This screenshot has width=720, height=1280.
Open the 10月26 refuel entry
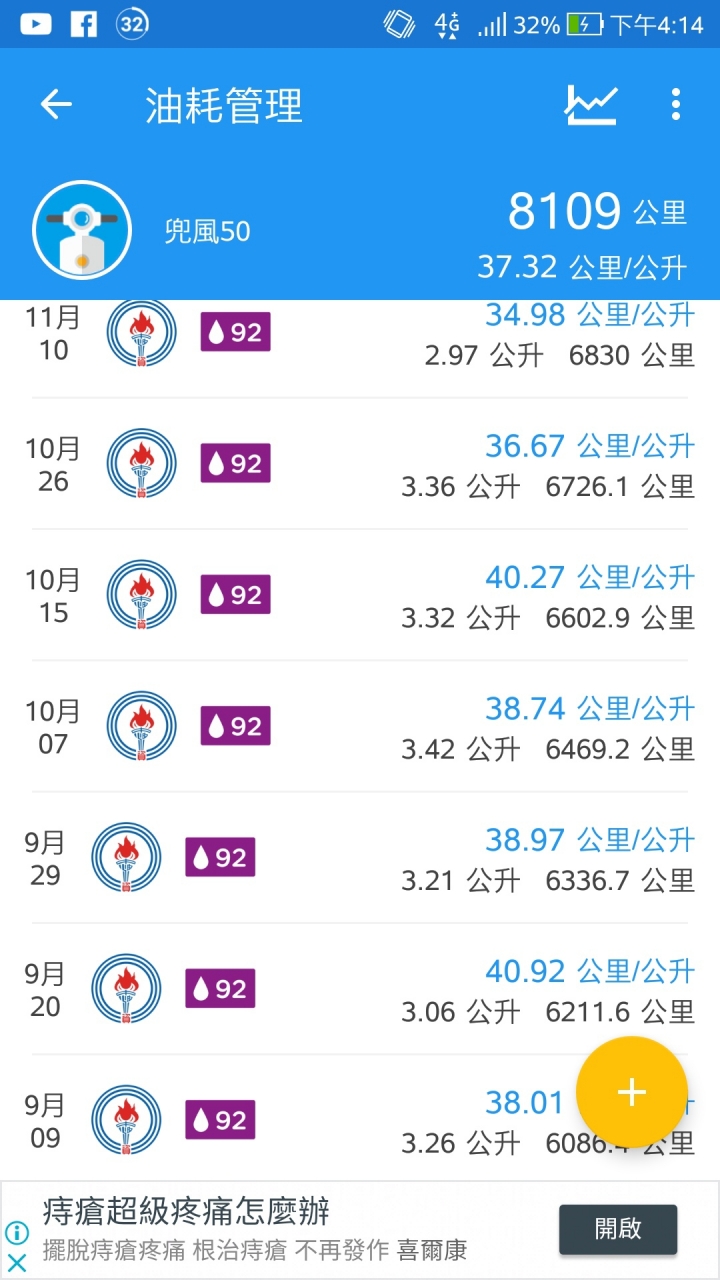point(360,464)
